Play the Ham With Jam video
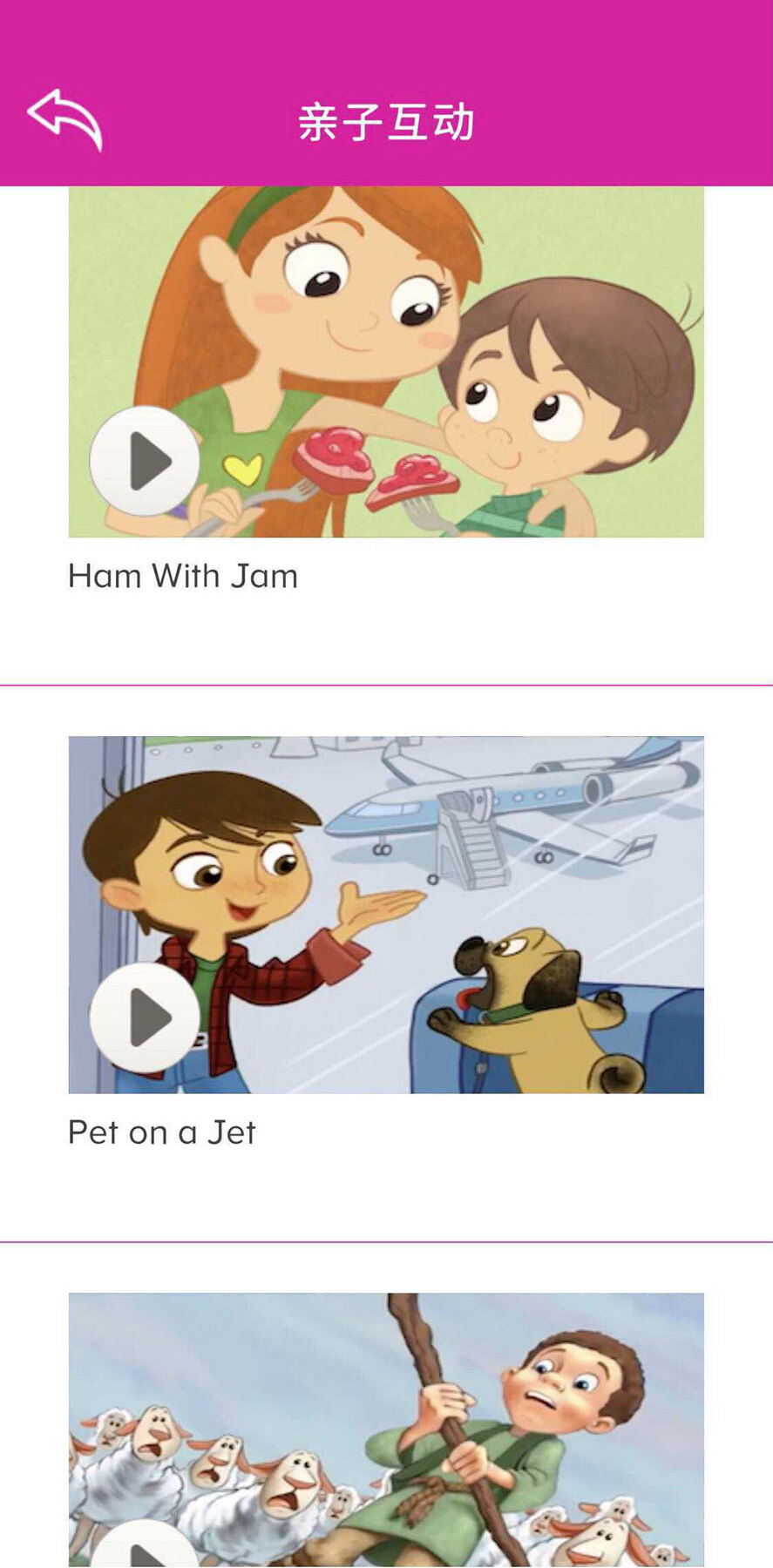Screen dimensions: 773x1568 coord(145,461)
